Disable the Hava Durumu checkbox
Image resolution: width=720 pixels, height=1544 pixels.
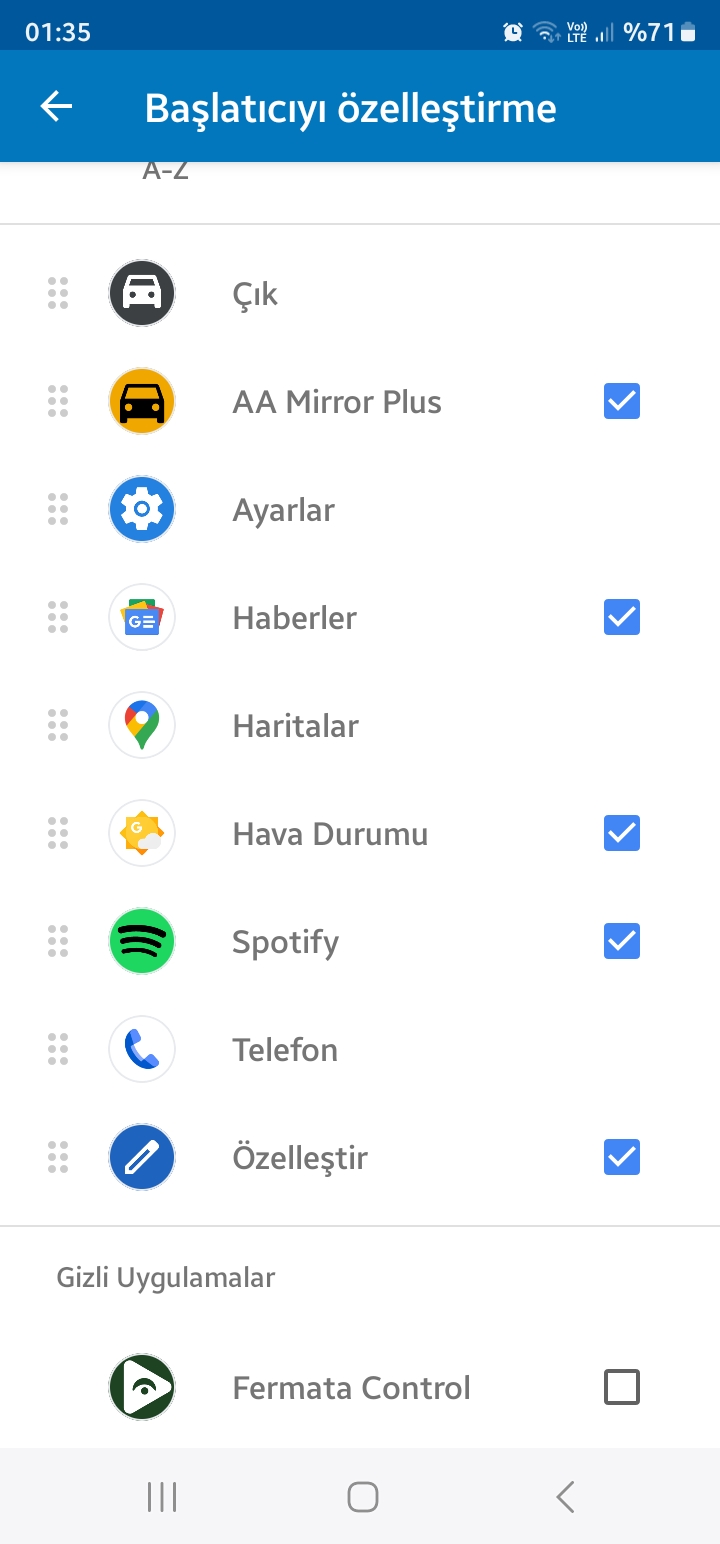click(622, 833)
